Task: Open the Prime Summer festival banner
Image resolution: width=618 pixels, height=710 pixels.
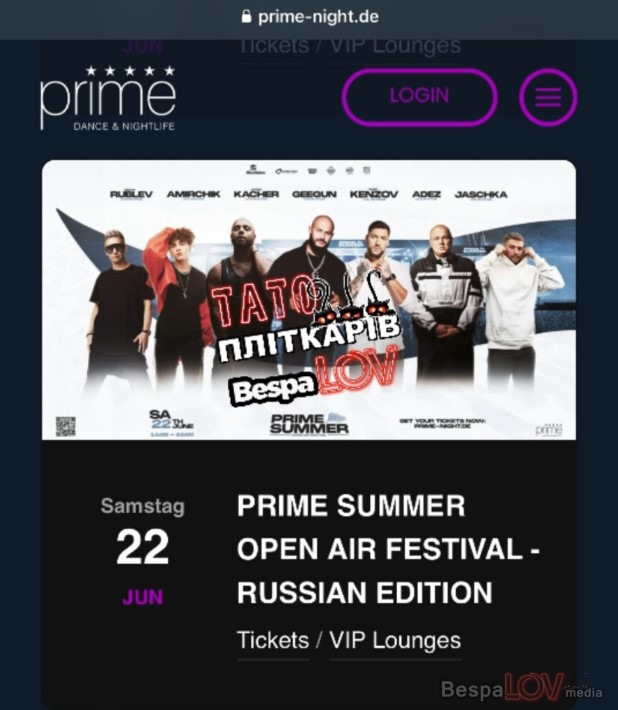Action: (308, 299)
